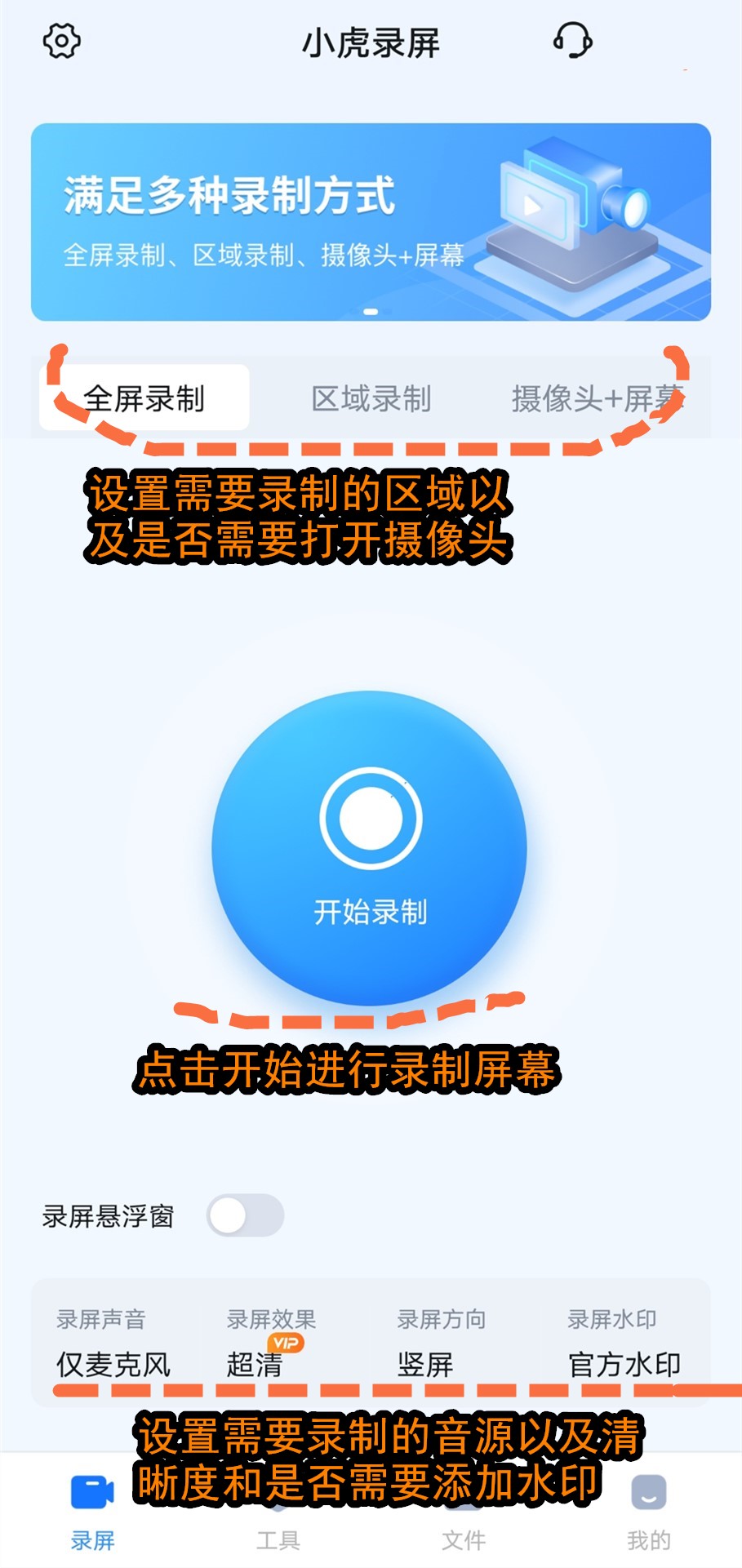Enable the 录屏悬浮窗 switch
Screen dimensions: 742x1568
(245, 1216)
